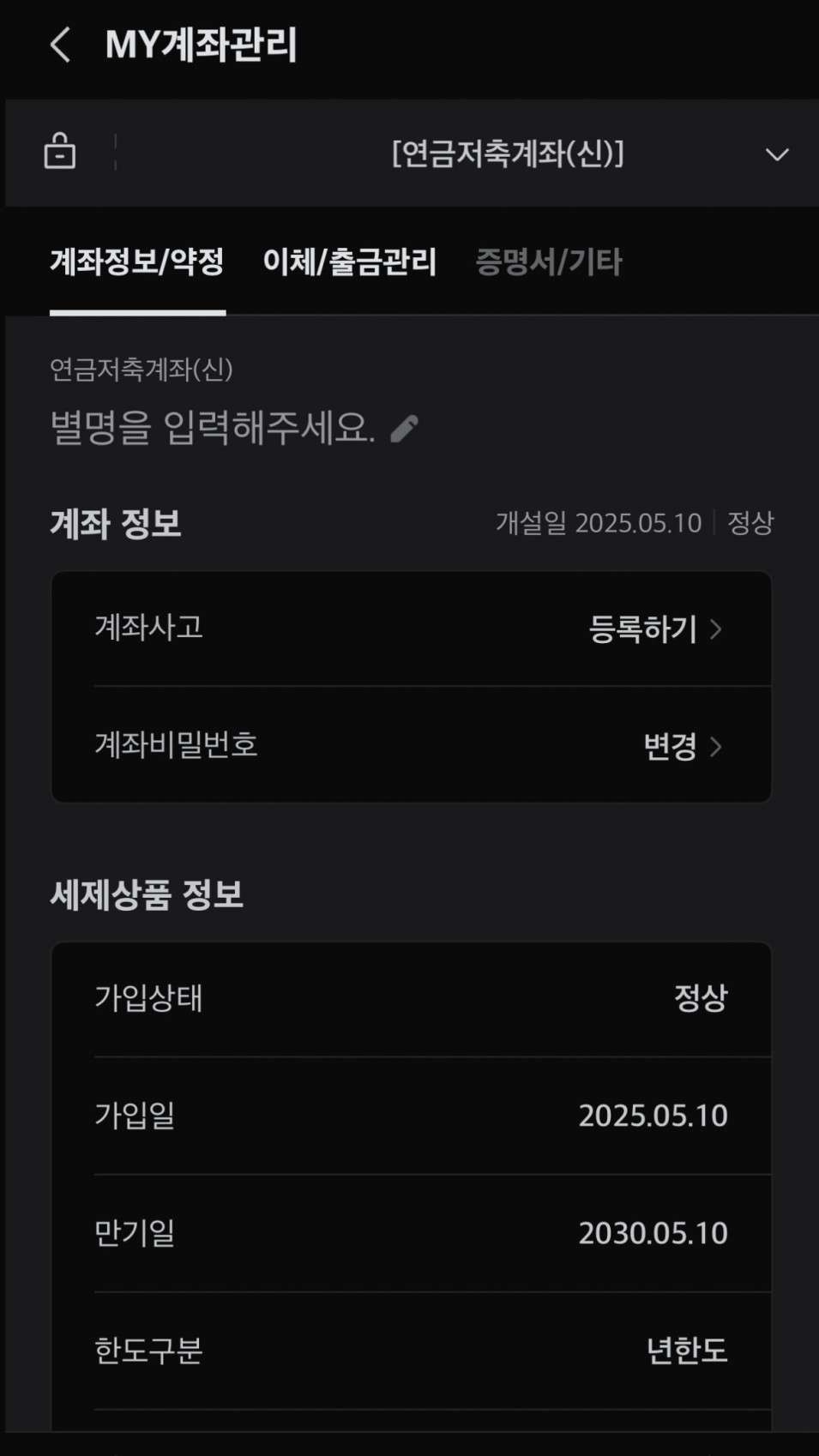Edit the account nickname with pencil icon
The width and height of the screenshot is (819, 1456).
(x=404, y=428)
